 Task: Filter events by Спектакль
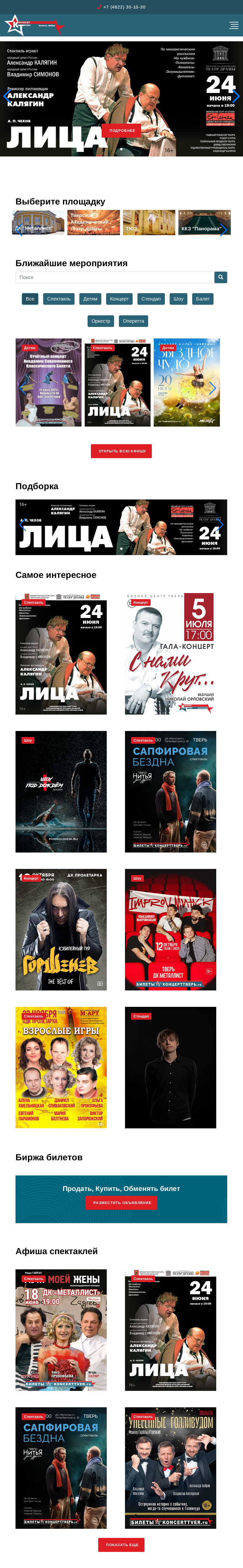pyautogui.click(x=59, y=299)
